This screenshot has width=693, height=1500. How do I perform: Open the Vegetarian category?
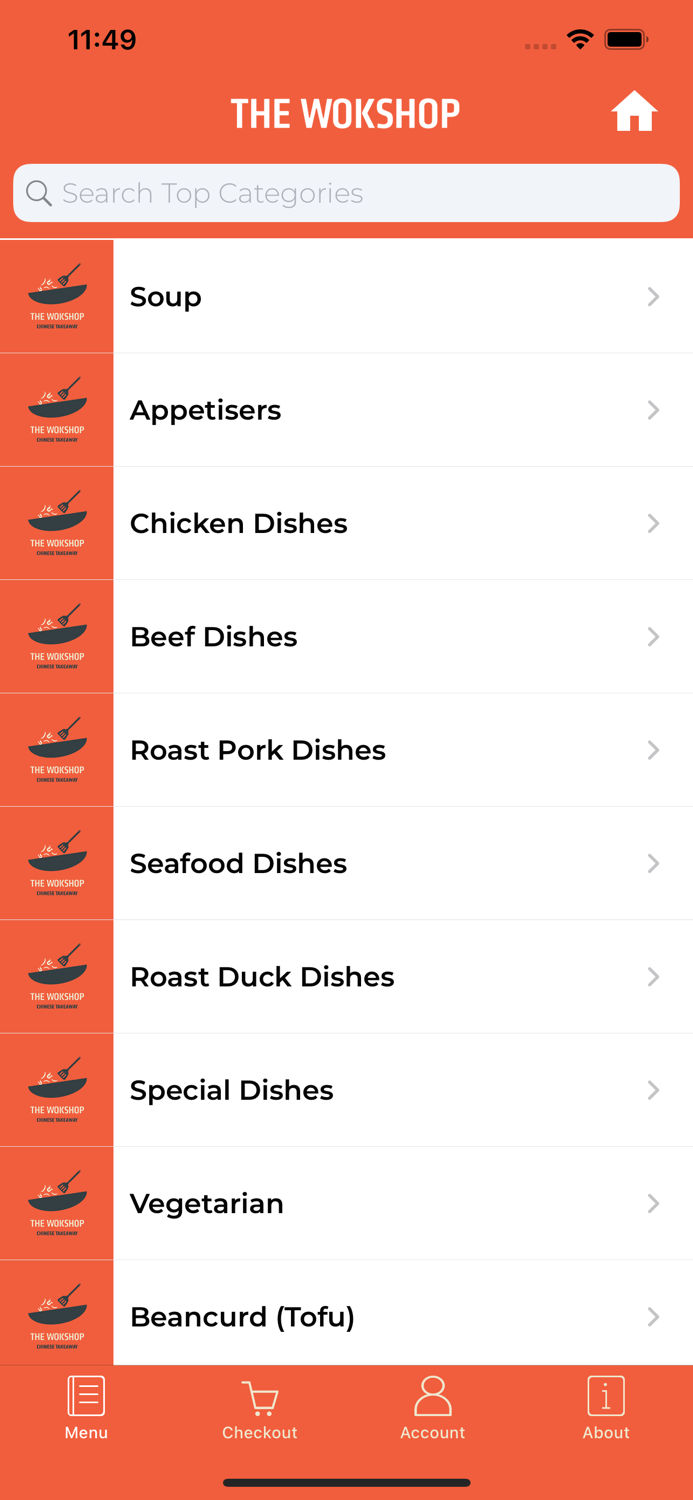point(346,1203)
